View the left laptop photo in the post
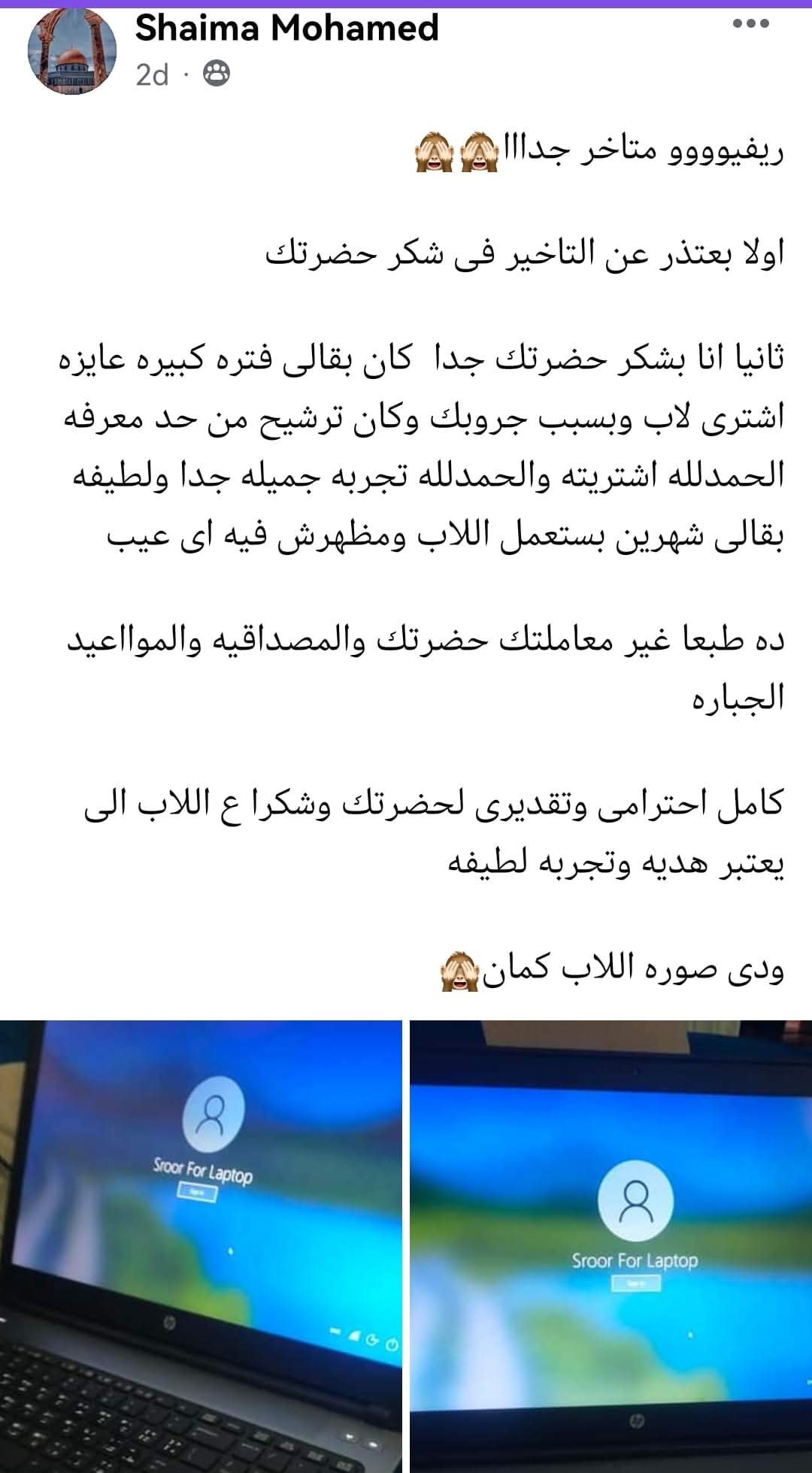This screenshot has width=812, height=1473. tap(200, 1244)
